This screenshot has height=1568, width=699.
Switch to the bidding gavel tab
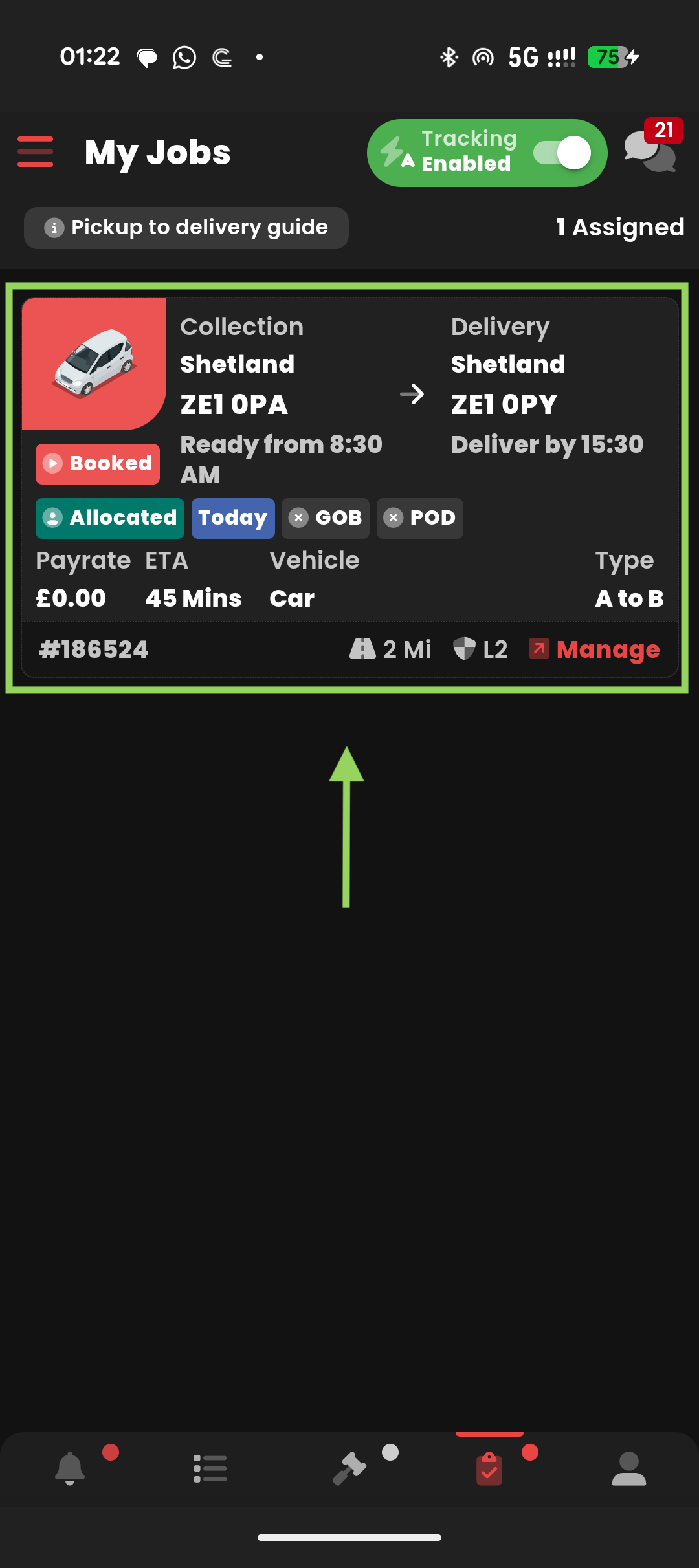(x=349, y=1468)
